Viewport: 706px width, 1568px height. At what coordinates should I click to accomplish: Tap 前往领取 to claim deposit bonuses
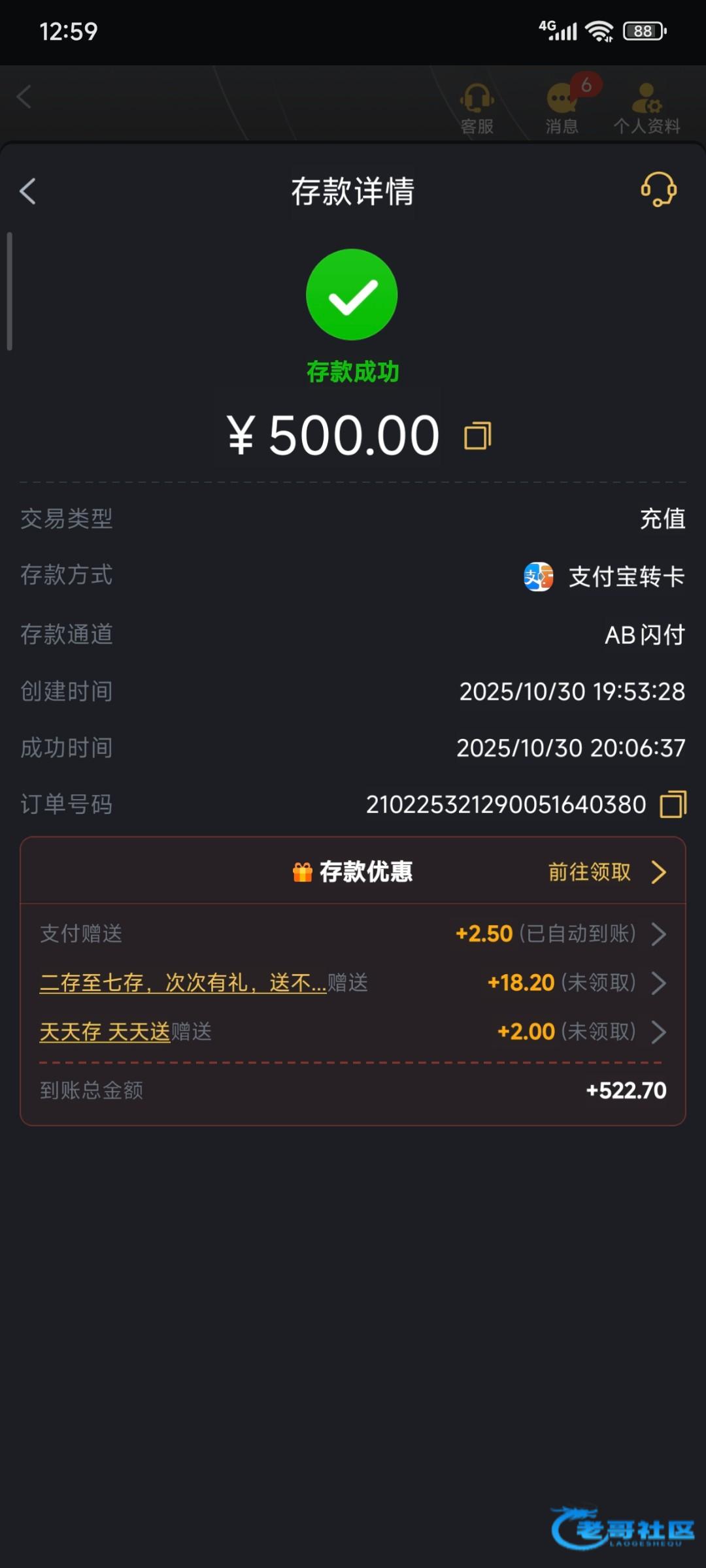pos(606,872)
